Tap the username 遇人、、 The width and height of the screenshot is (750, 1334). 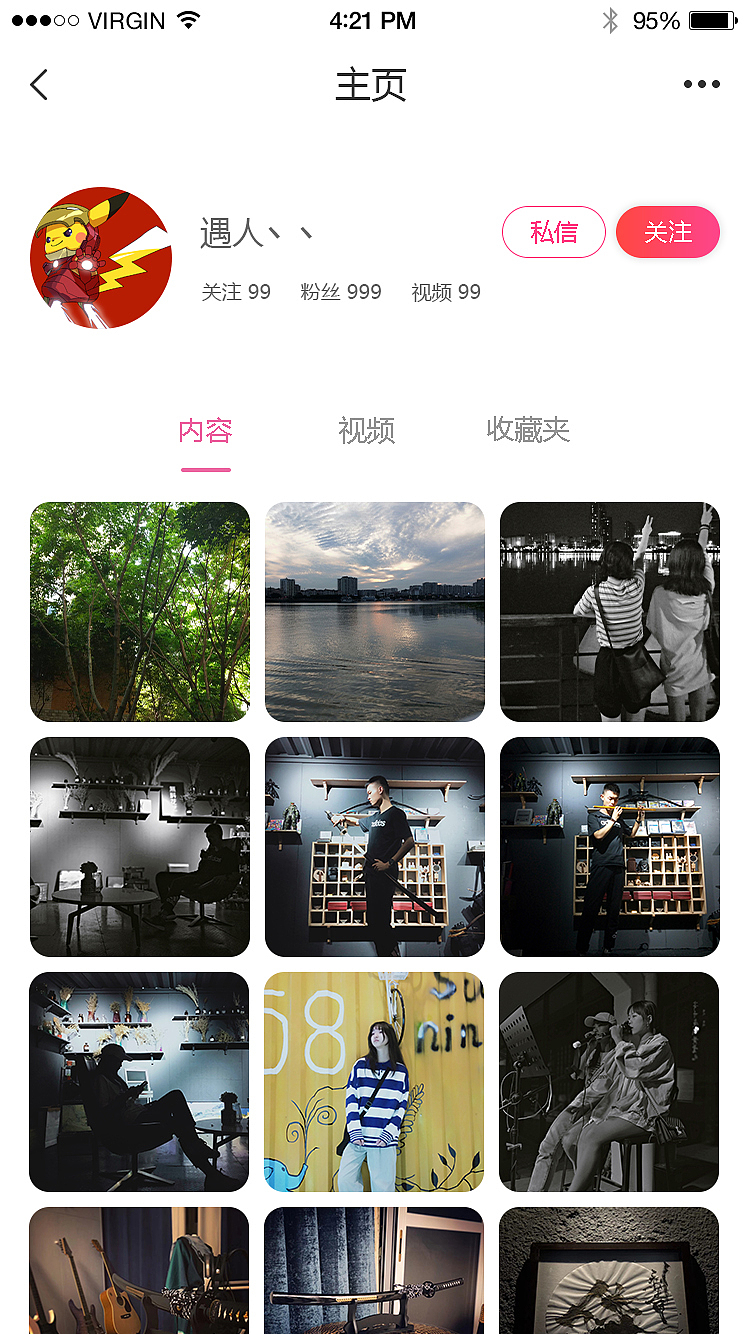pyautogui.click(x=256, y=233)
